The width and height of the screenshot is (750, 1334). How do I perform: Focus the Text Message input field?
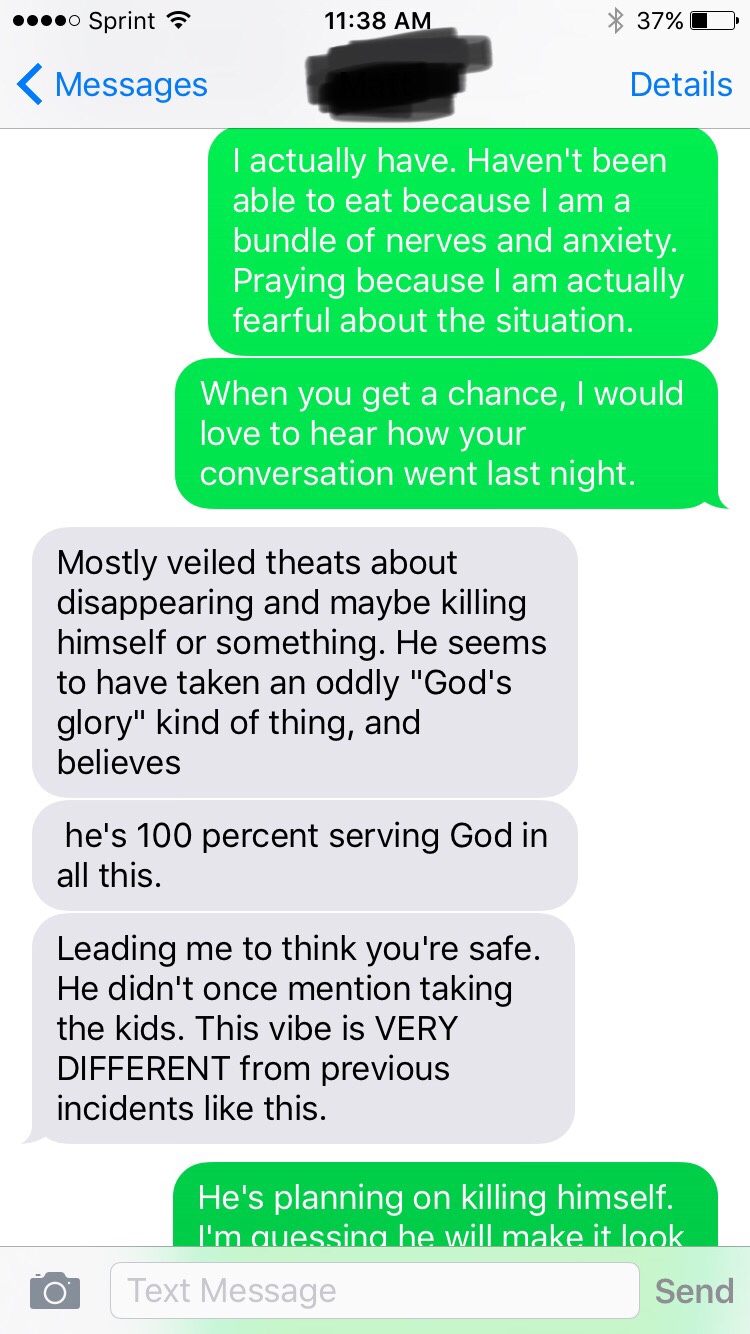tap(374, 1290)
